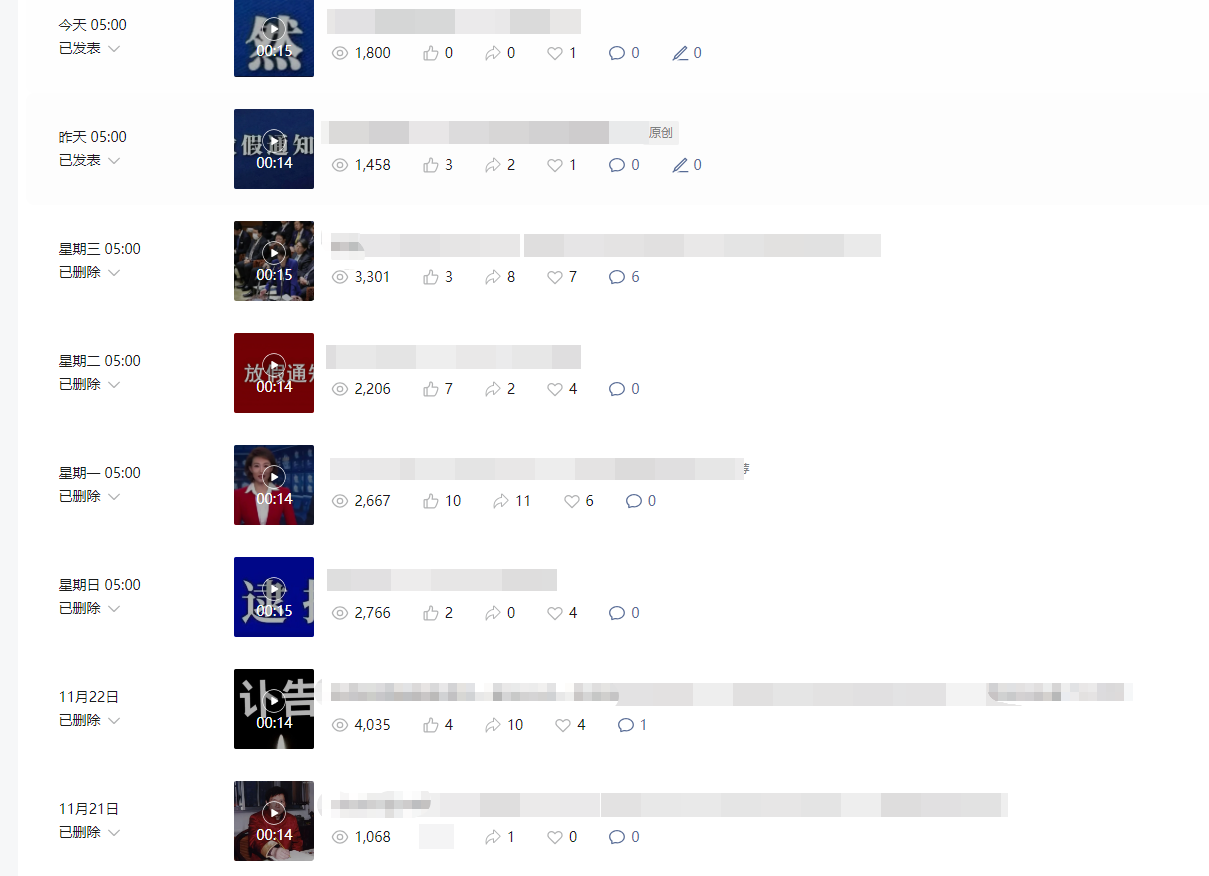Play the 昨天 05:00 video thumbnail
This screenshot has width=1209, height=876.
tap(274, 141)
